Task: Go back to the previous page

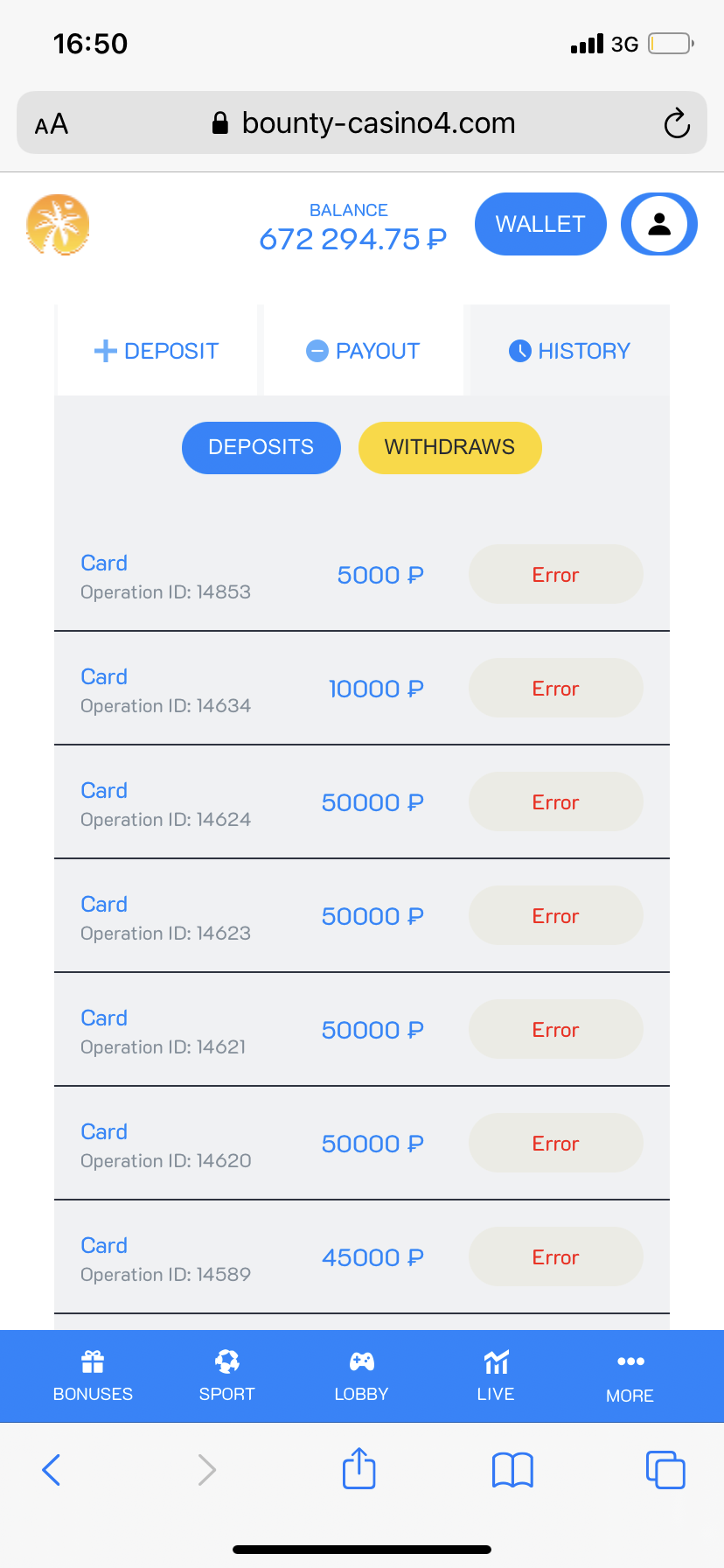Action: 52,1470
